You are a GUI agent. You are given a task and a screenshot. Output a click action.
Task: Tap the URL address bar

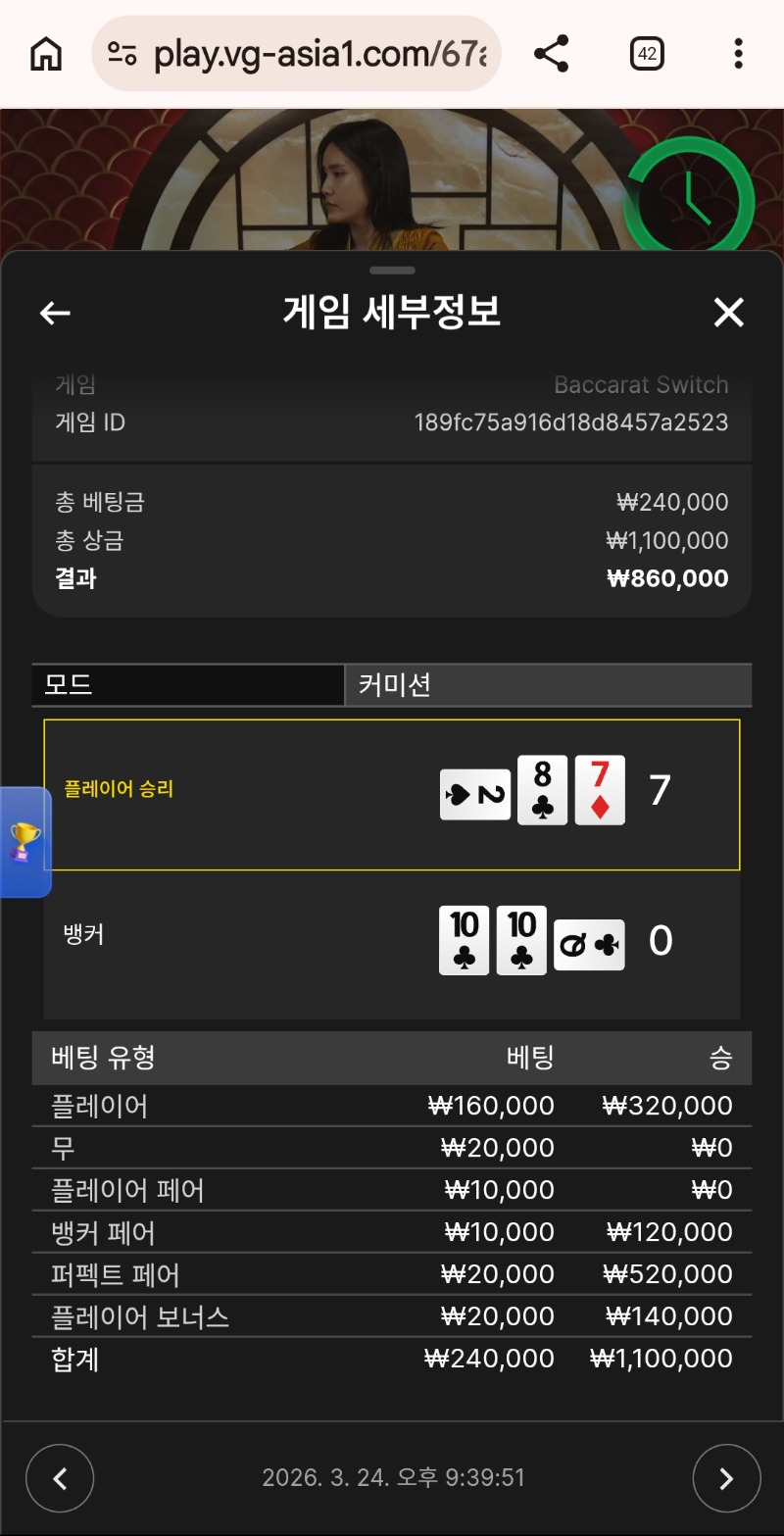tap(314, 54)
